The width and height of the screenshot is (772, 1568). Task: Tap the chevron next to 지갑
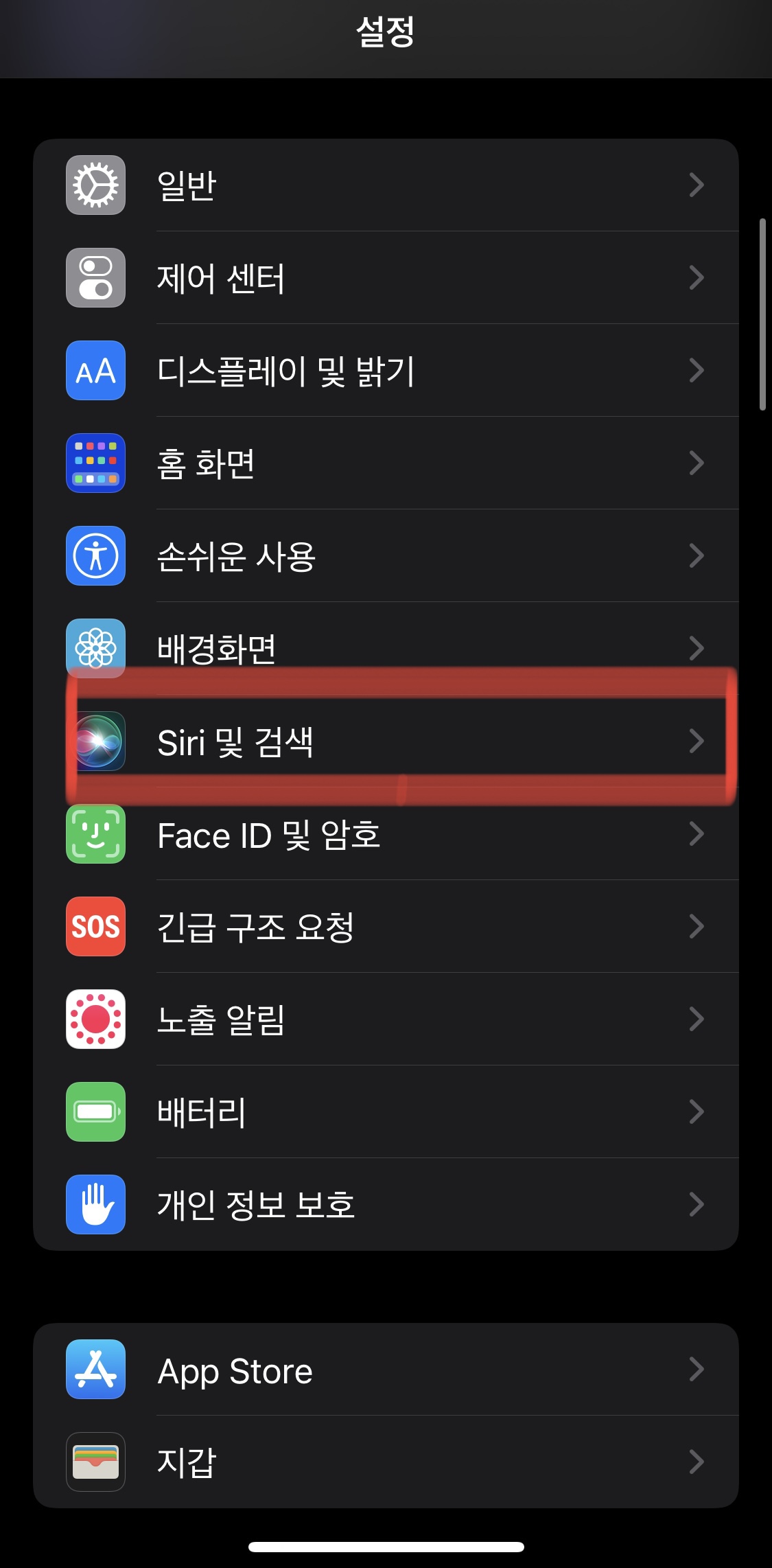[x=696, y=1464]
